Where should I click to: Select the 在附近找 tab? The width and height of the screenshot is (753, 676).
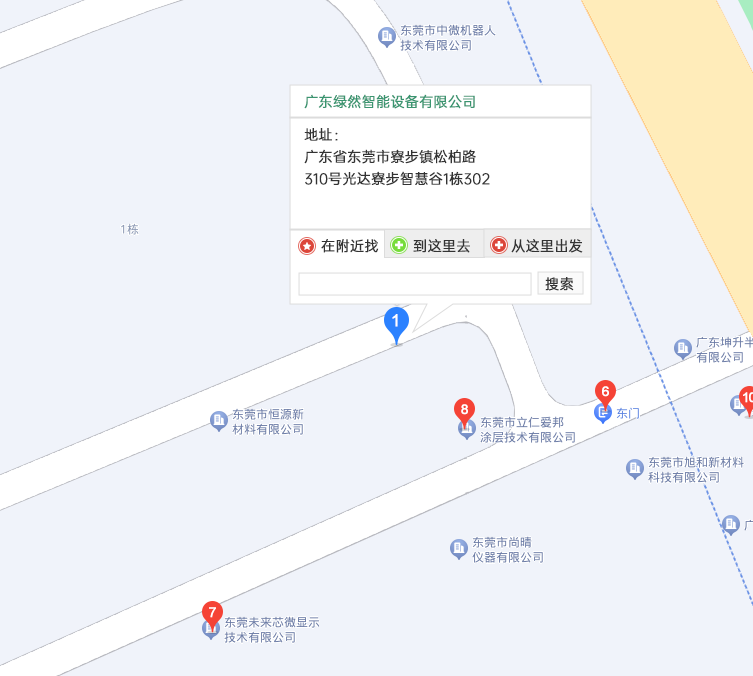[338, 246]
